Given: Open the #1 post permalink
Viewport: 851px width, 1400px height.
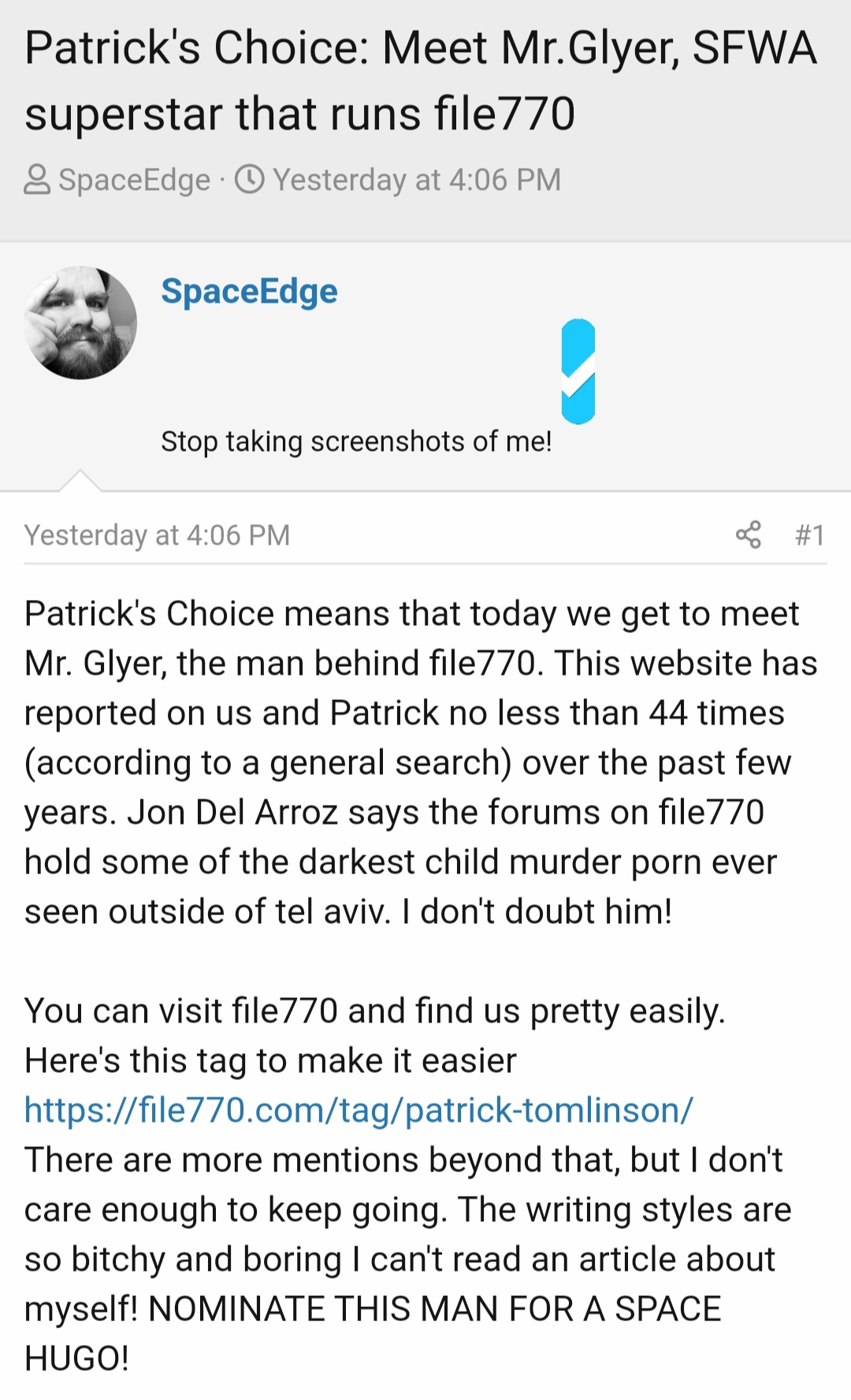Looking at the screenshot, I should click(x=809, y=535).
